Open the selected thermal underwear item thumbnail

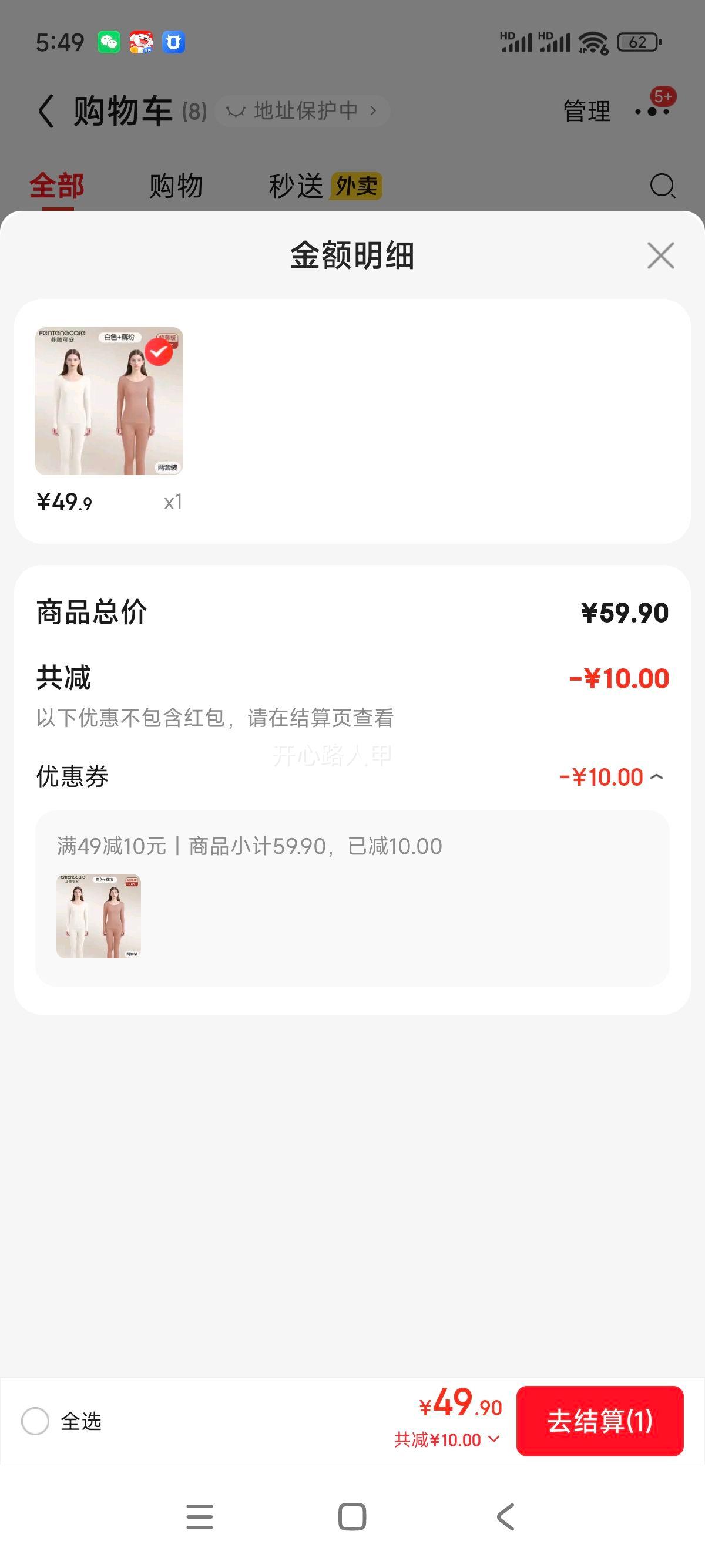pos(109,401)
